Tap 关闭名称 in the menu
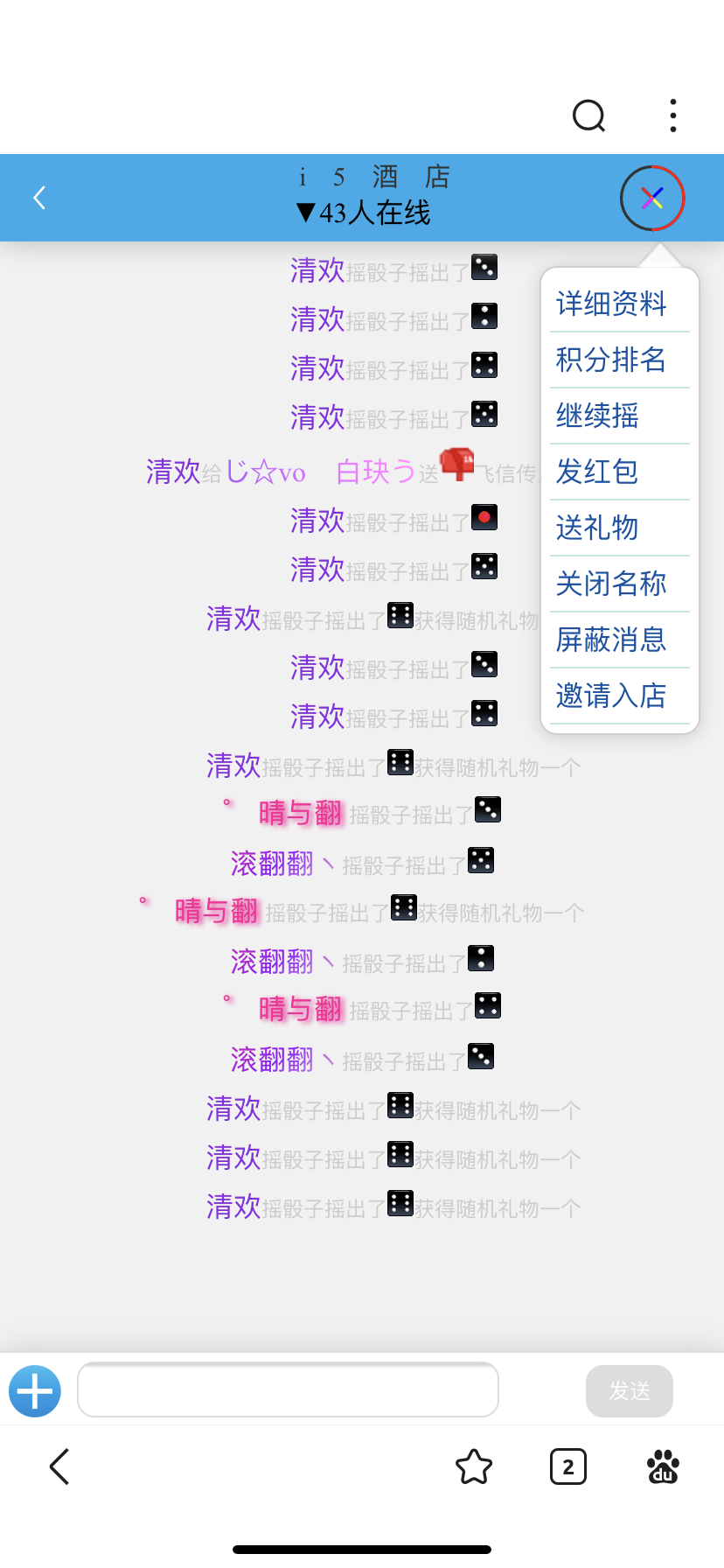Screen dimensions: 724x1568 click(x=611, y=584)
